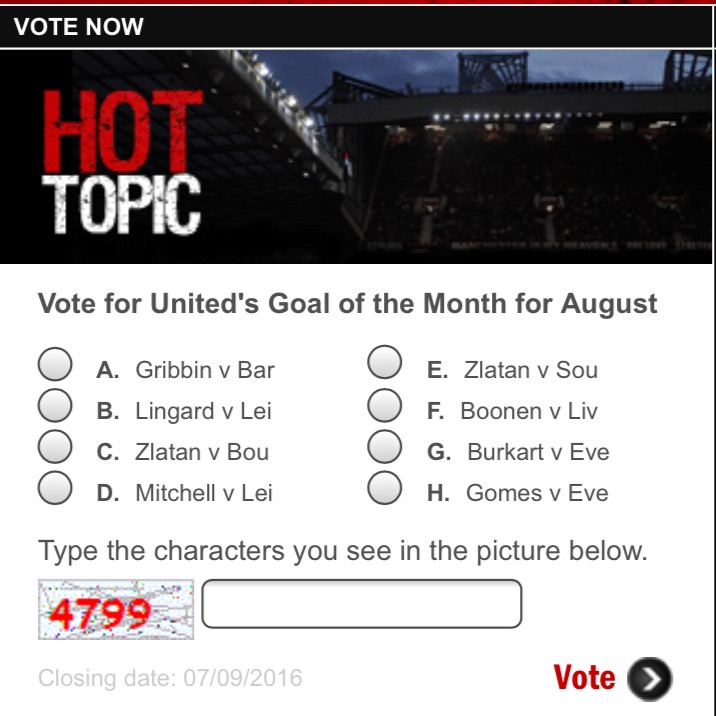Focus the captcha characters text field
Viewport: 716px width, 716px height.
(362, 604)
